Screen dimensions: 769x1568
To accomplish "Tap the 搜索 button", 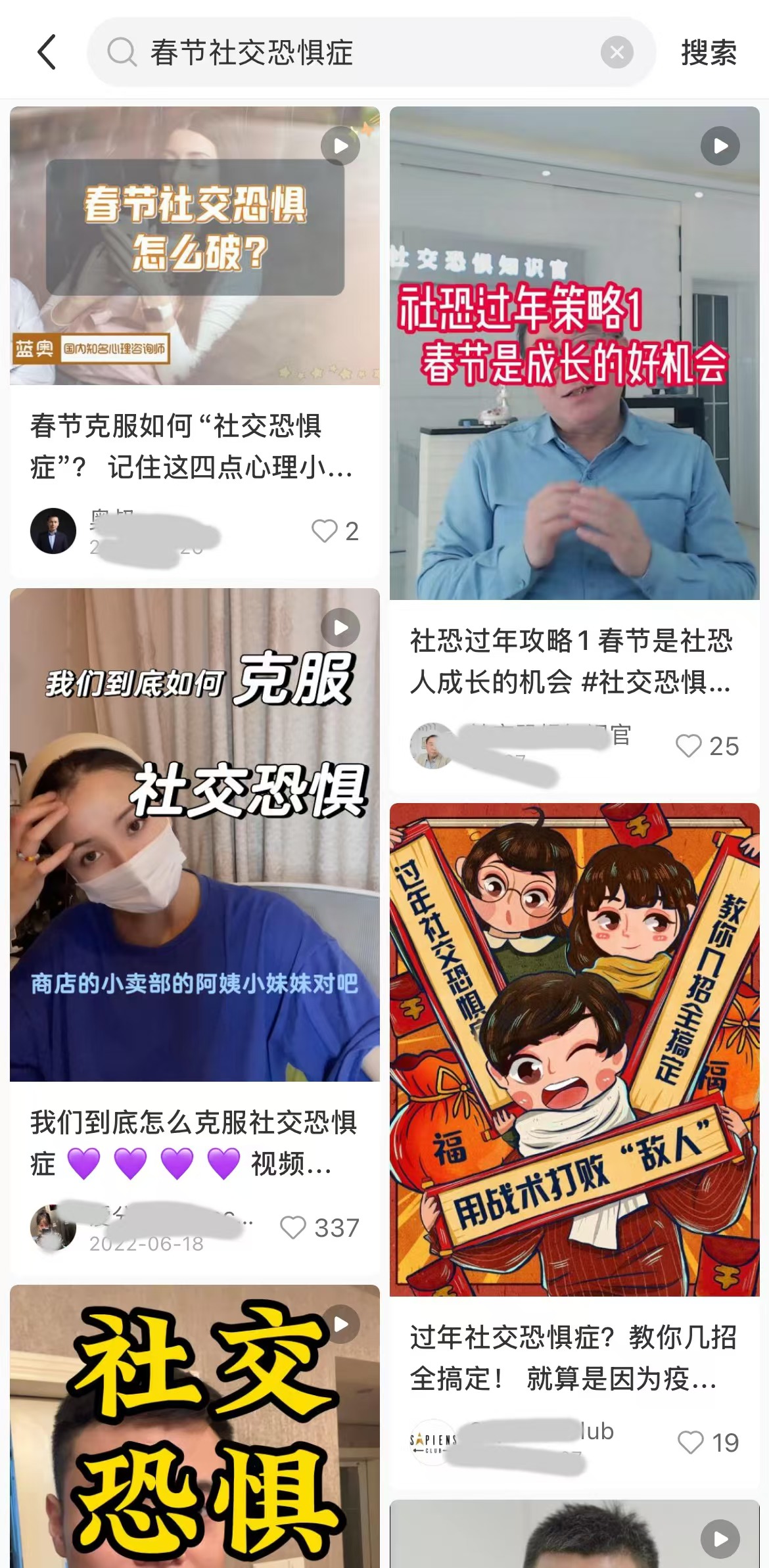I will coord(709,53).
